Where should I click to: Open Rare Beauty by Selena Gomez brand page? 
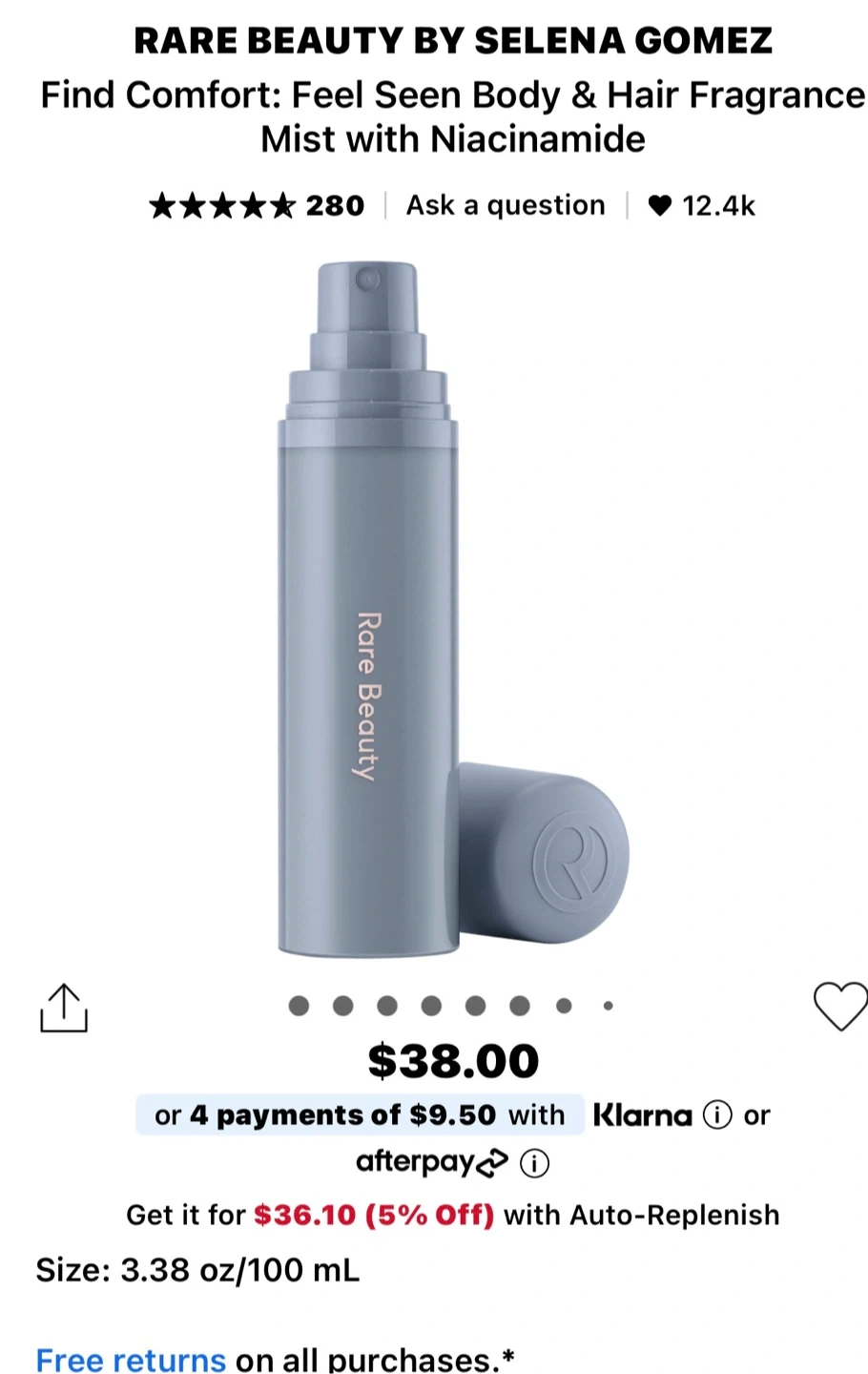coord(453,41)
